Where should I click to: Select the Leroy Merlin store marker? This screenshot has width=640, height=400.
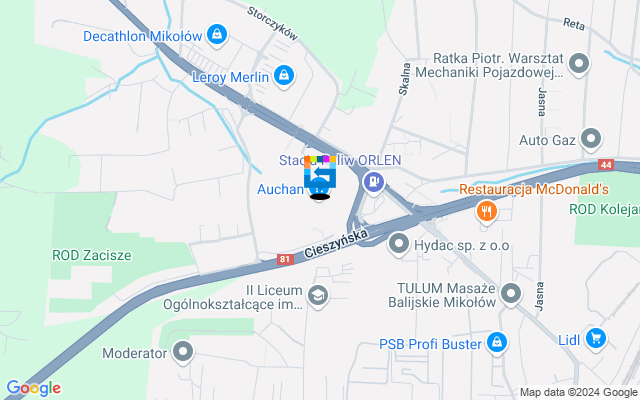tap(284, 76)
